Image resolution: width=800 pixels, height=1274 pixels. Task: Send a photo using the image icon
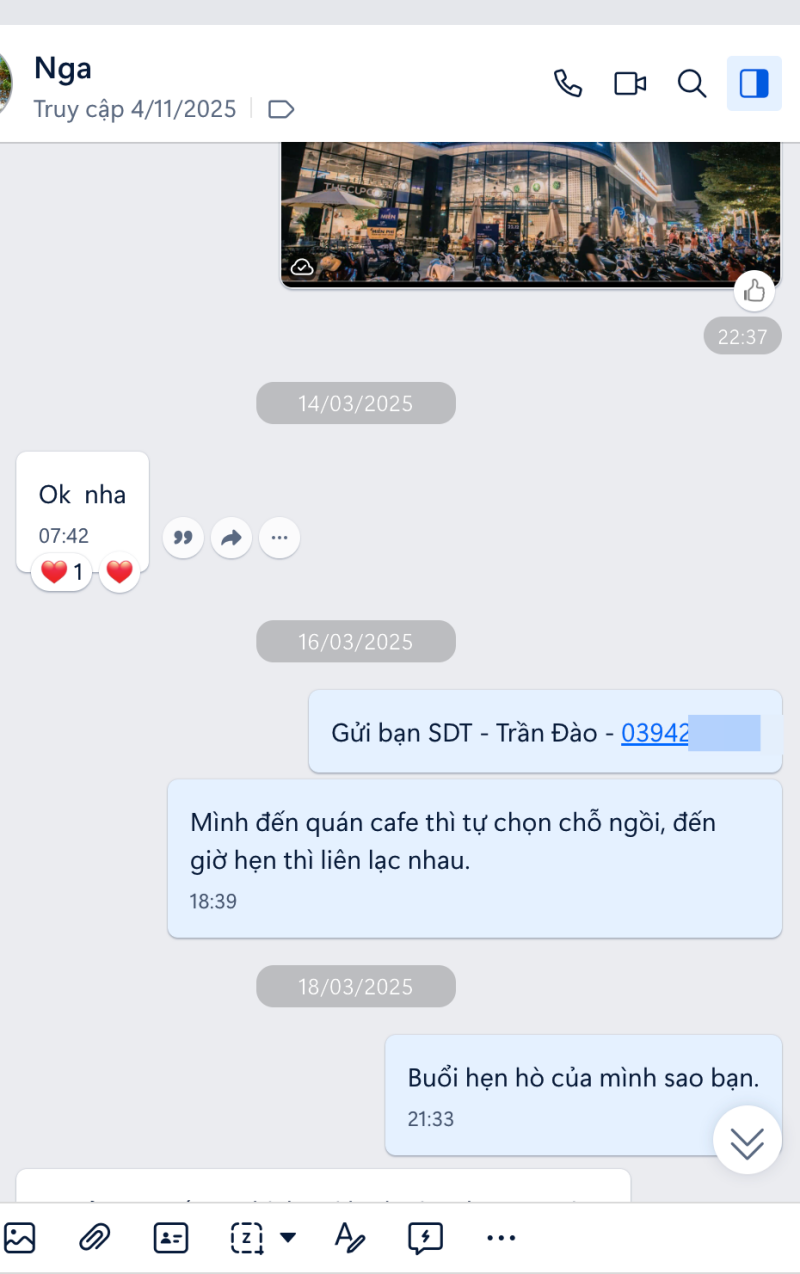click(x=21, y=1237)
